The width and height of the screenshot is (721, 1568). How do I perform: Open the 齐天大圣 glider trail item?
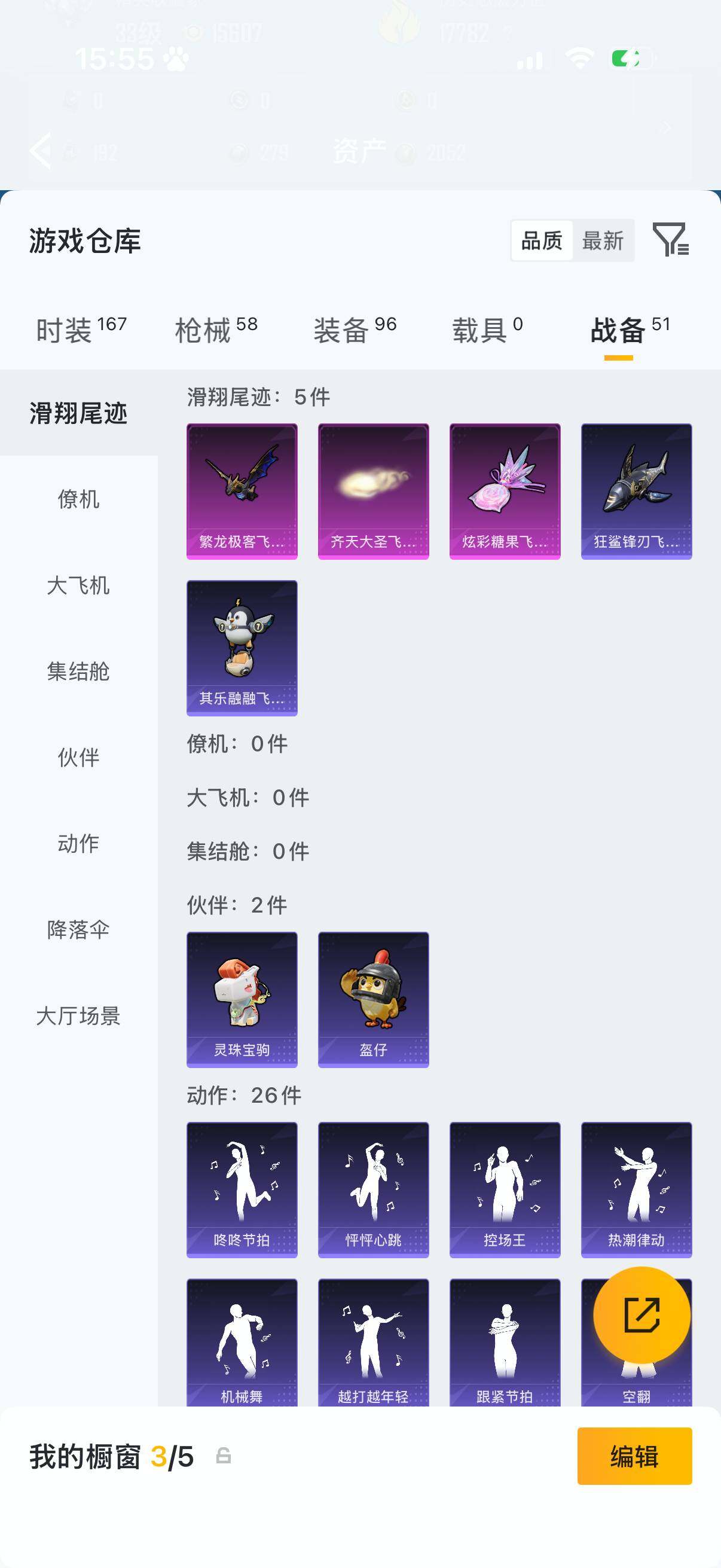pyautogui.click(x=374, y=491)
